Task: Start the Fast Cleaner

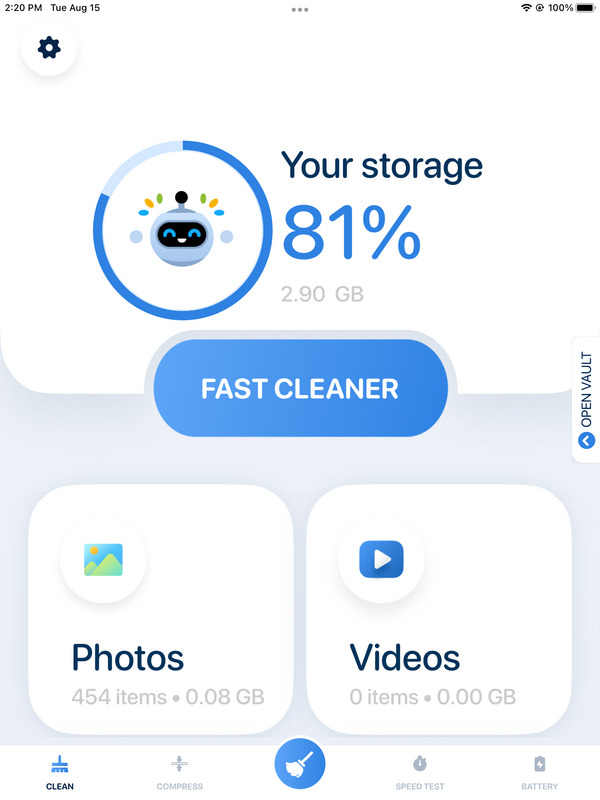Action: [x=300, y=389]
